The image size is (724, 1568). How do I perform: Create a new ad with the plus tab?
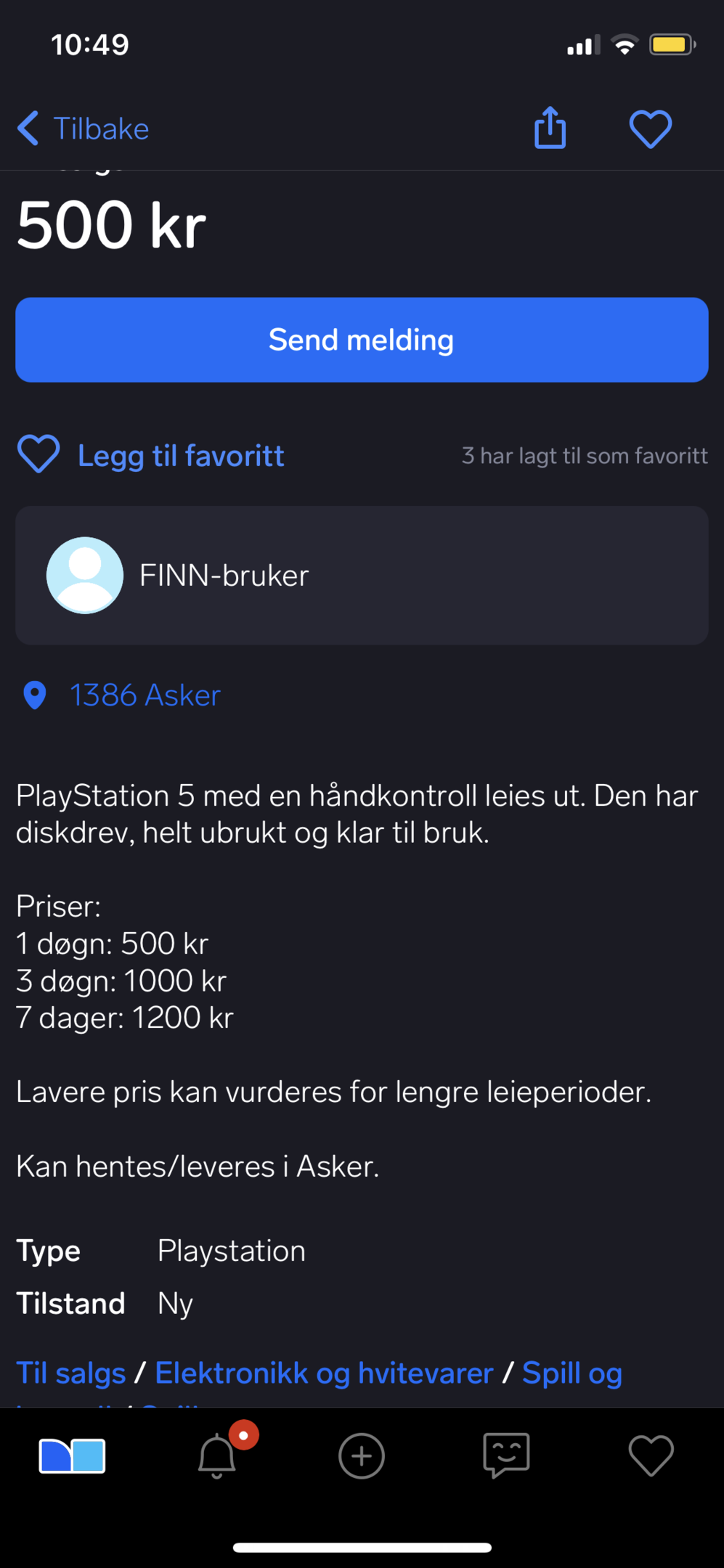pyautogui.click(x=361, y=1455)
